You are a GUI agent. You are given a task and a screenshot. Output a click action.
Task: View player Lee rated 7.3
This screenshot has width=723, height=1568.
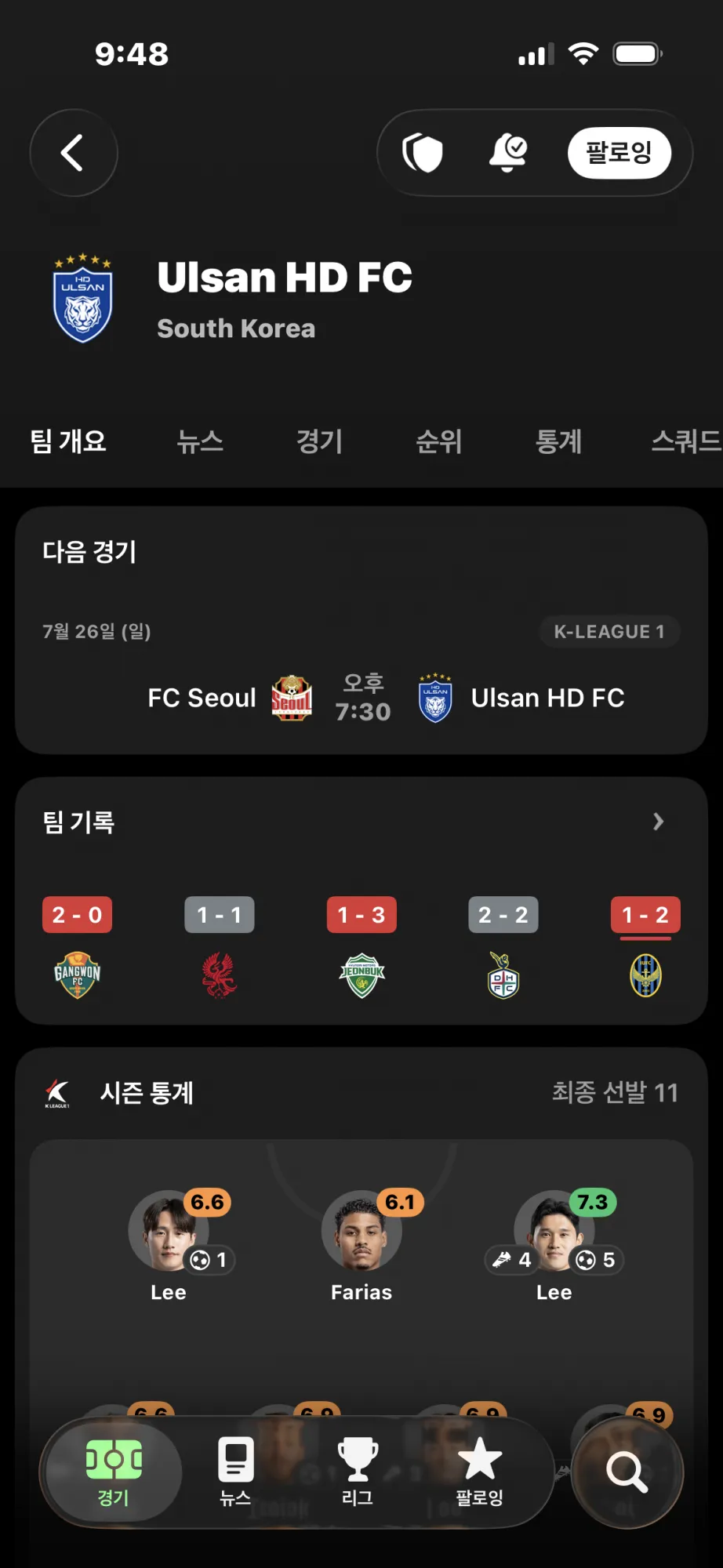click(x=554, y=1246)
